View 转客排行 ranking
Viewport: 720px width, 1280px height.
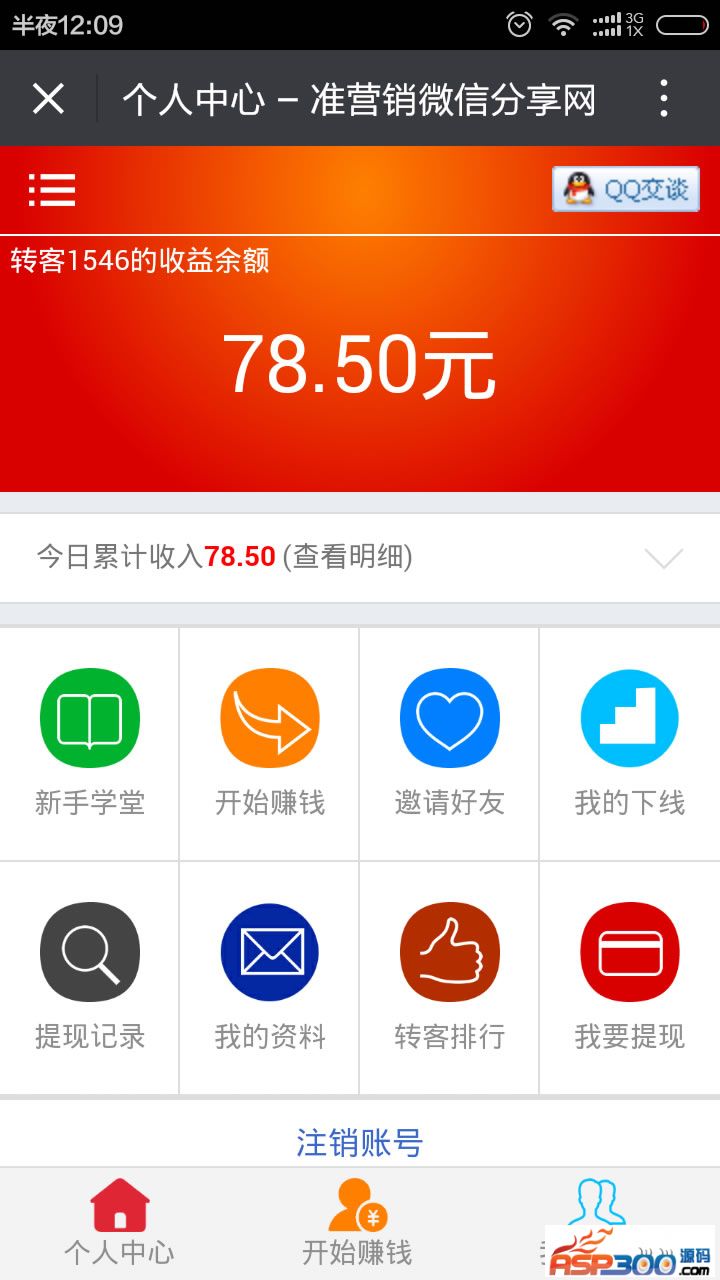pyautogui.click(x=450, y=977)
